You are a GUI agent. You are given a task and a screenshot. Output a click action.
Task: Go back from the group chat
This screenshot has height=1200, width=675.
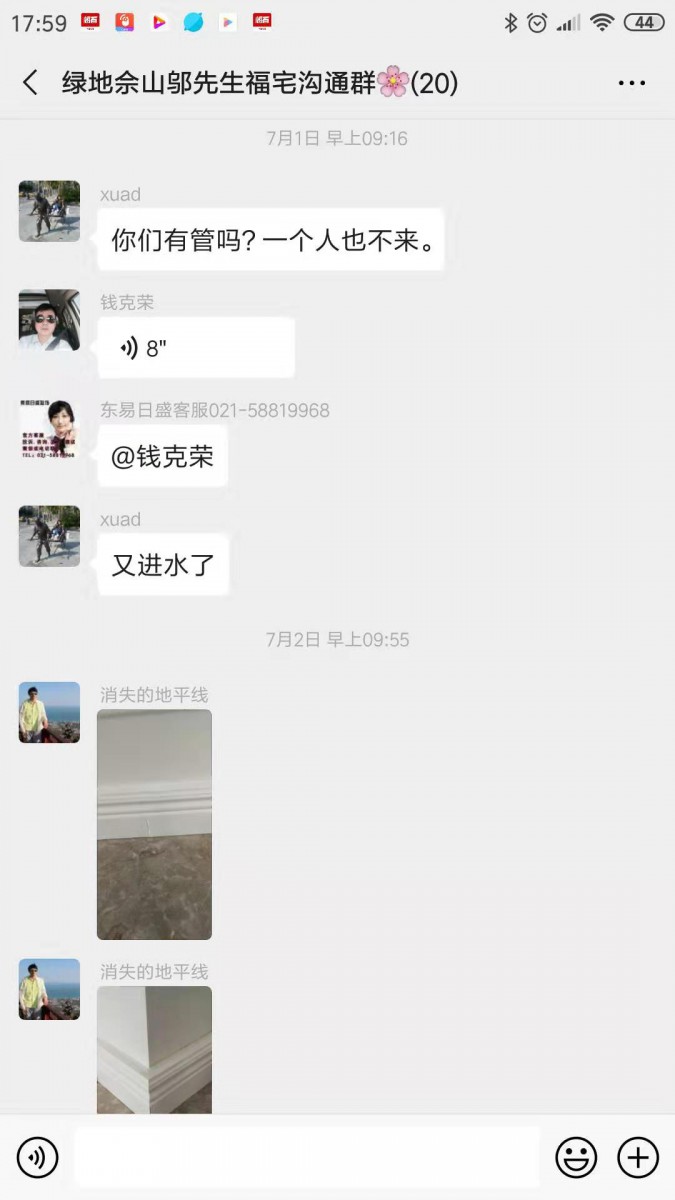pyautogui.click(x=30, y=83)
